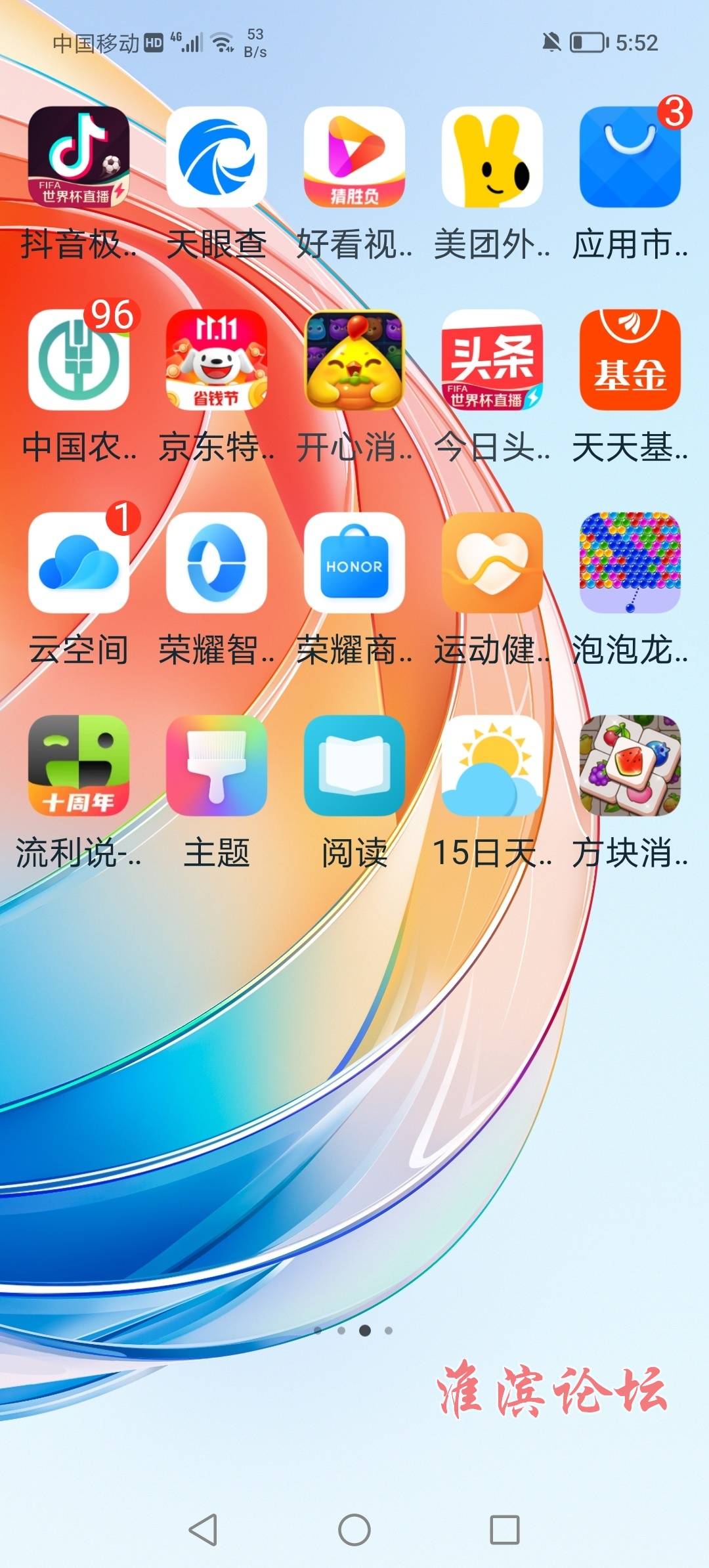Open 今日头条 app
Screen dimensions: 709x1568
point(492,360)
